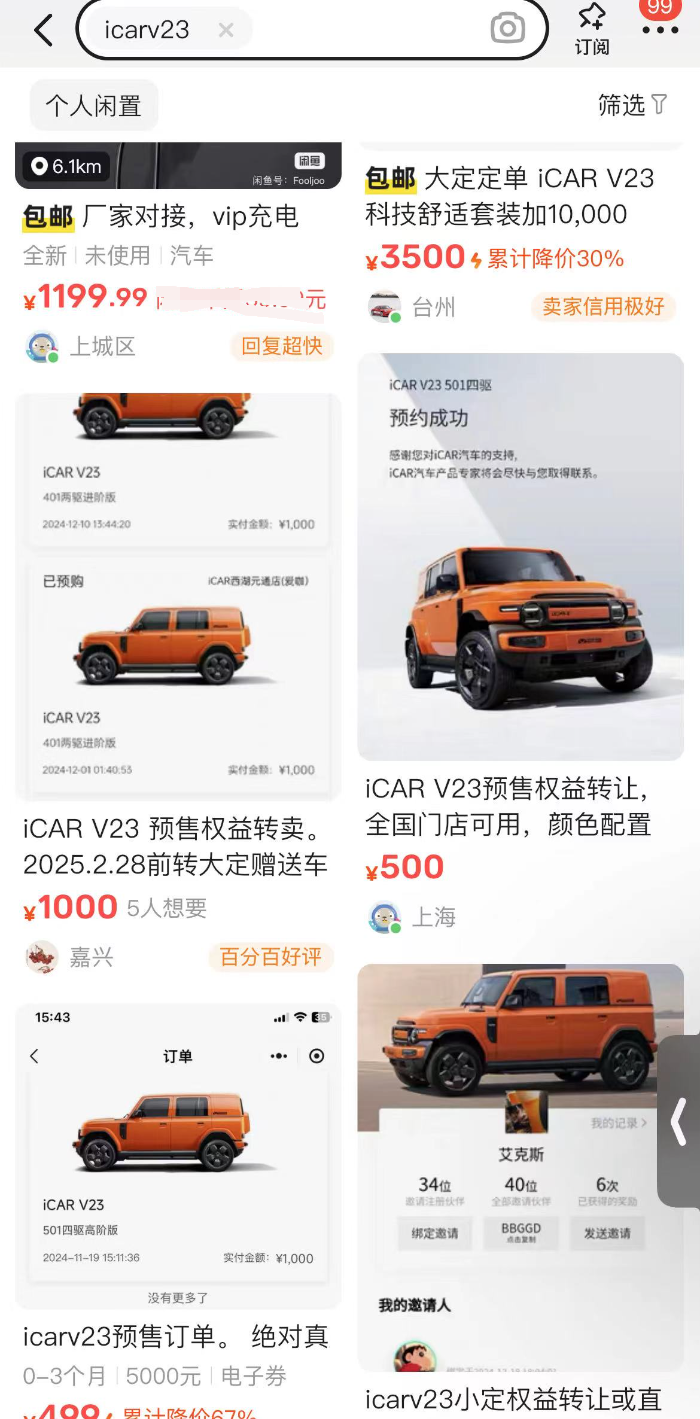
Task: Open the icarv23小定权益转让 listing
Action: [521, 1190]
